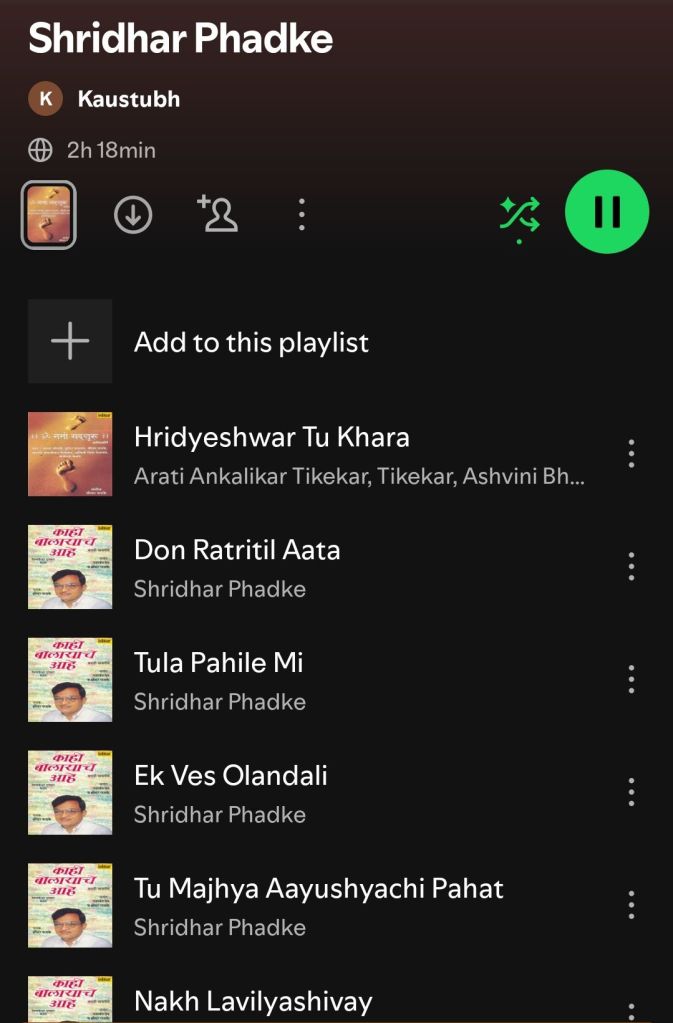Open options for Tula Pahile Mi
The width and height of the screenshot is (673, 1023).
(x=631, y=679)
